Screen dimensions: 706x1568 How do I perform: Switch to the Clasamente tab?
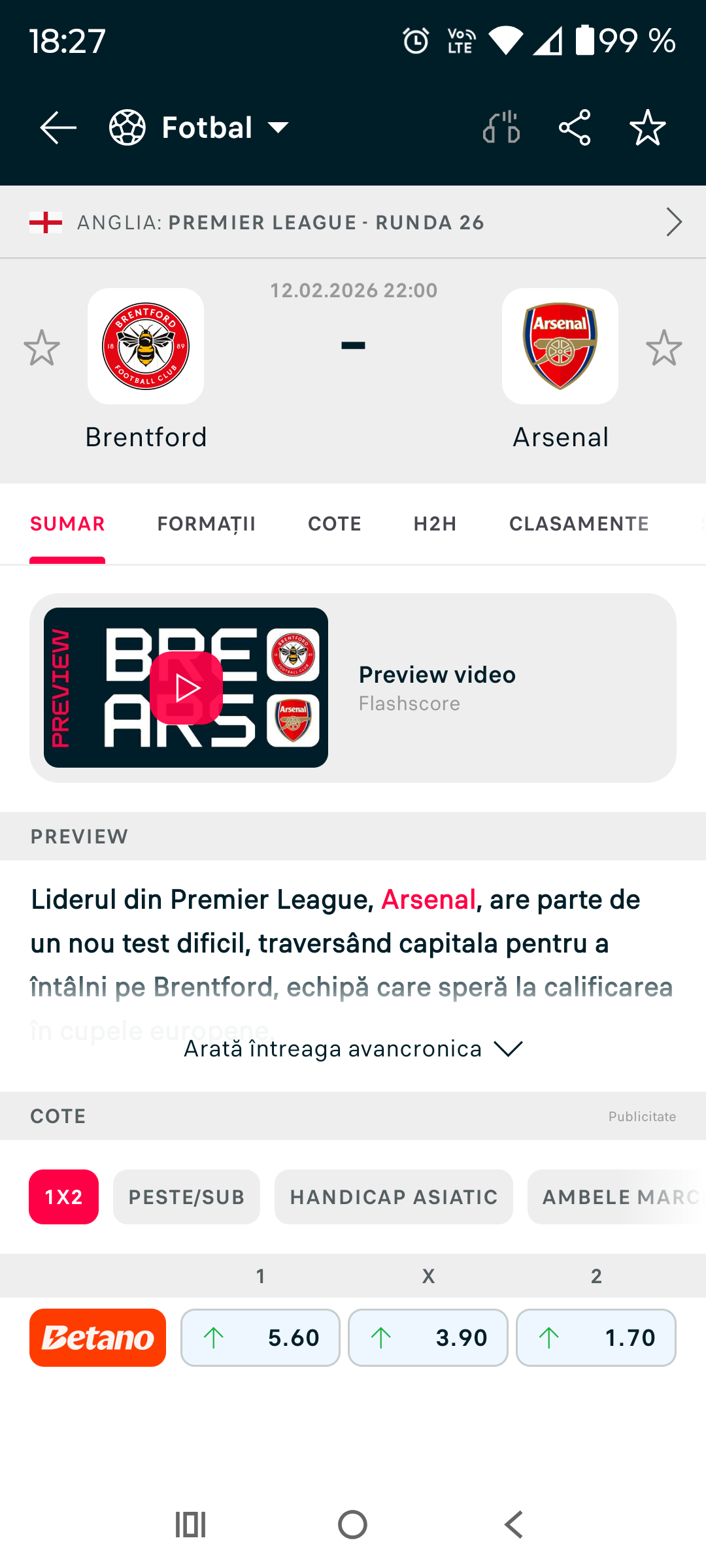pos(579,524)
